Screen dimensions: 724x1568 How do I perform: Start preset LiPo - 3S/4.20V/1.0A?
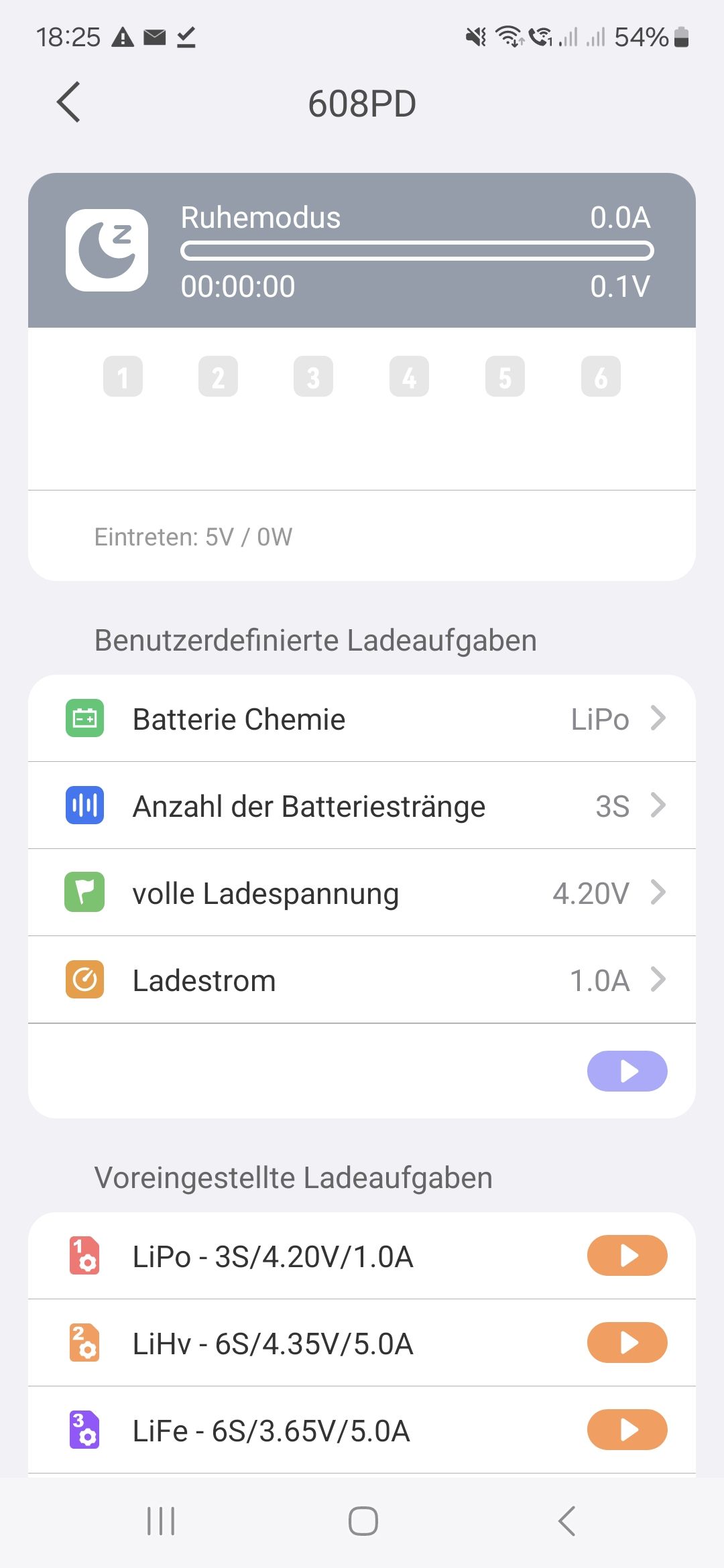pos(627,1256)
